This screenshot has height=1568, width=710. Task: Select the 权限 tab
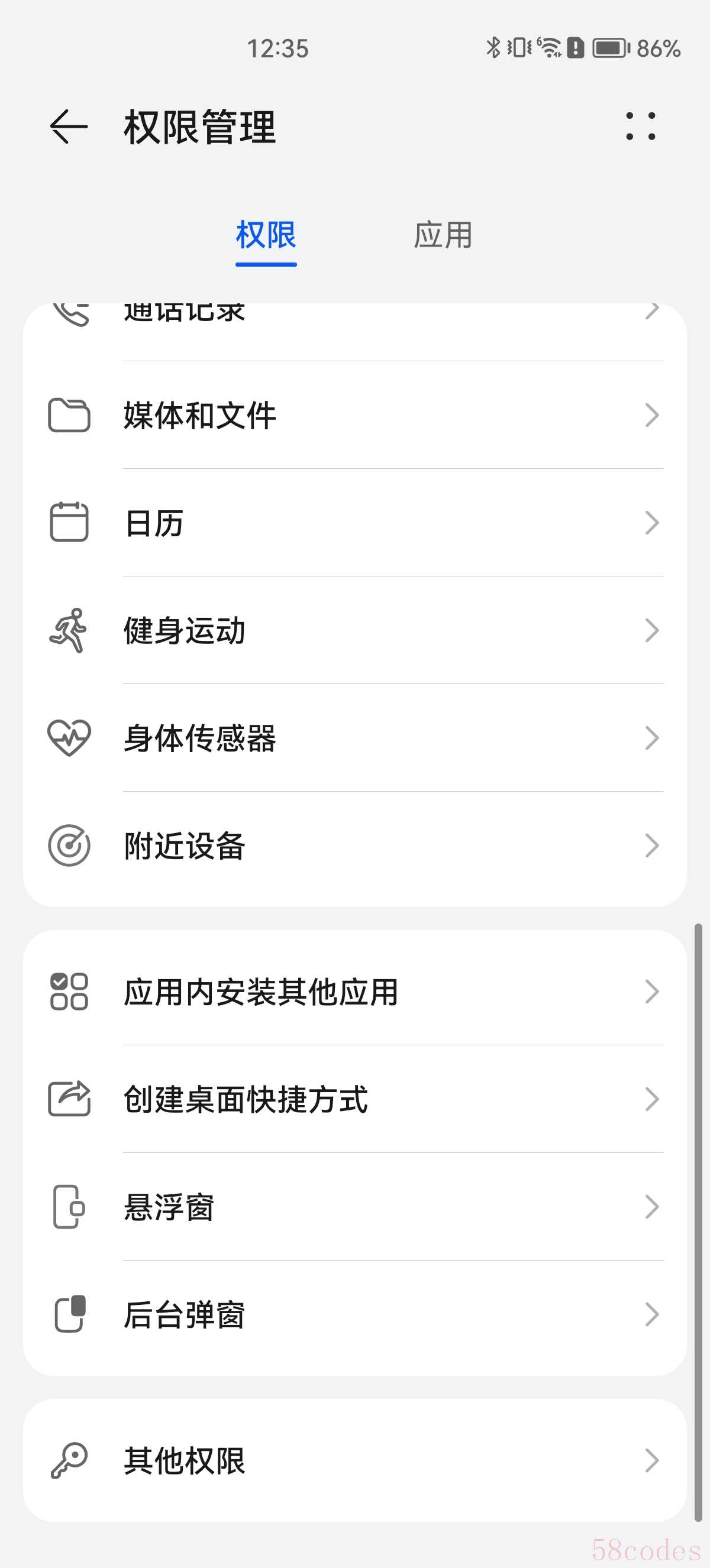click(x=266, y=235)
